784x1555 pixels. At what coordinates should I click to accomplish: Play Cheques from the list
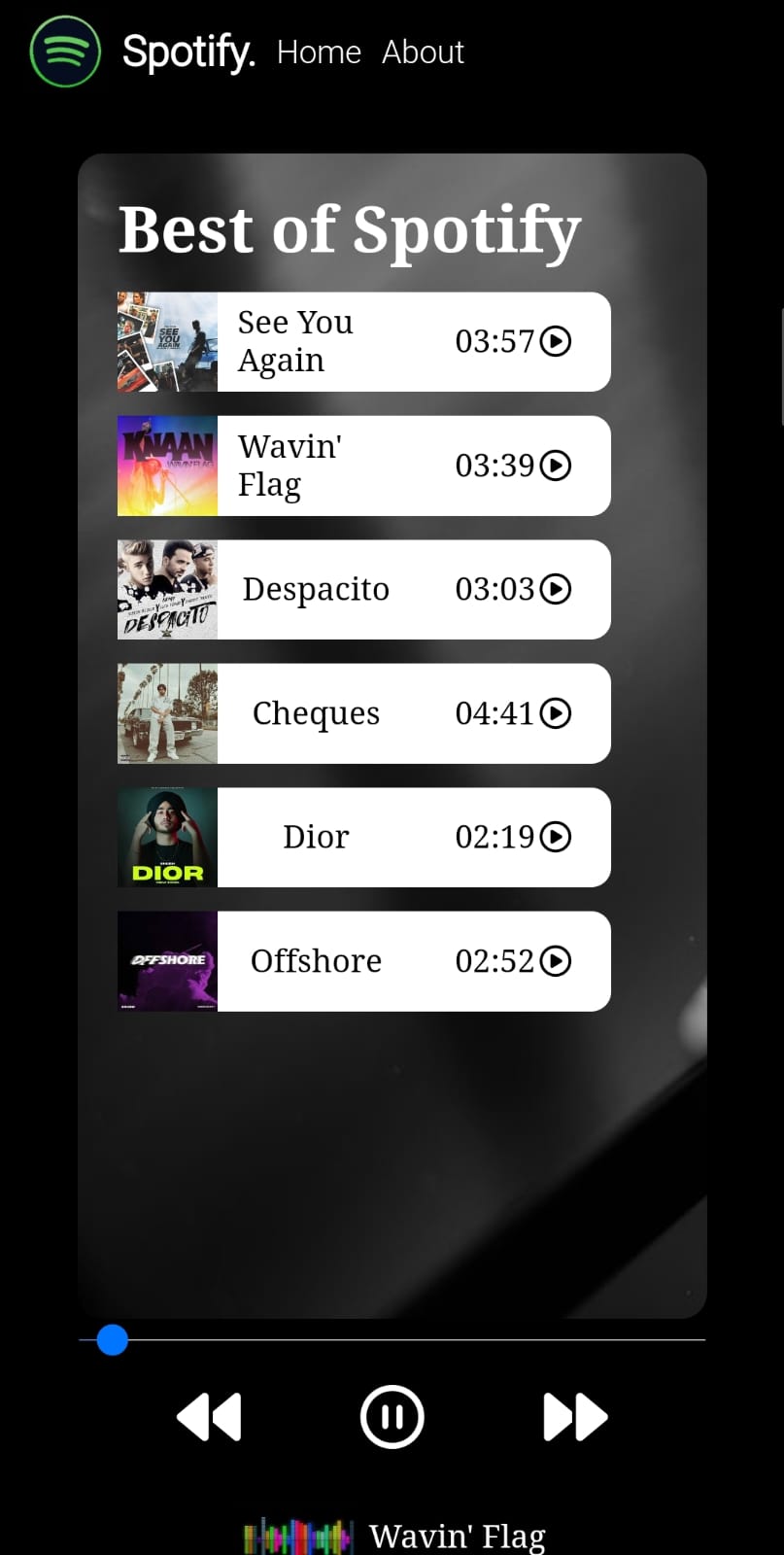point(556,713)
